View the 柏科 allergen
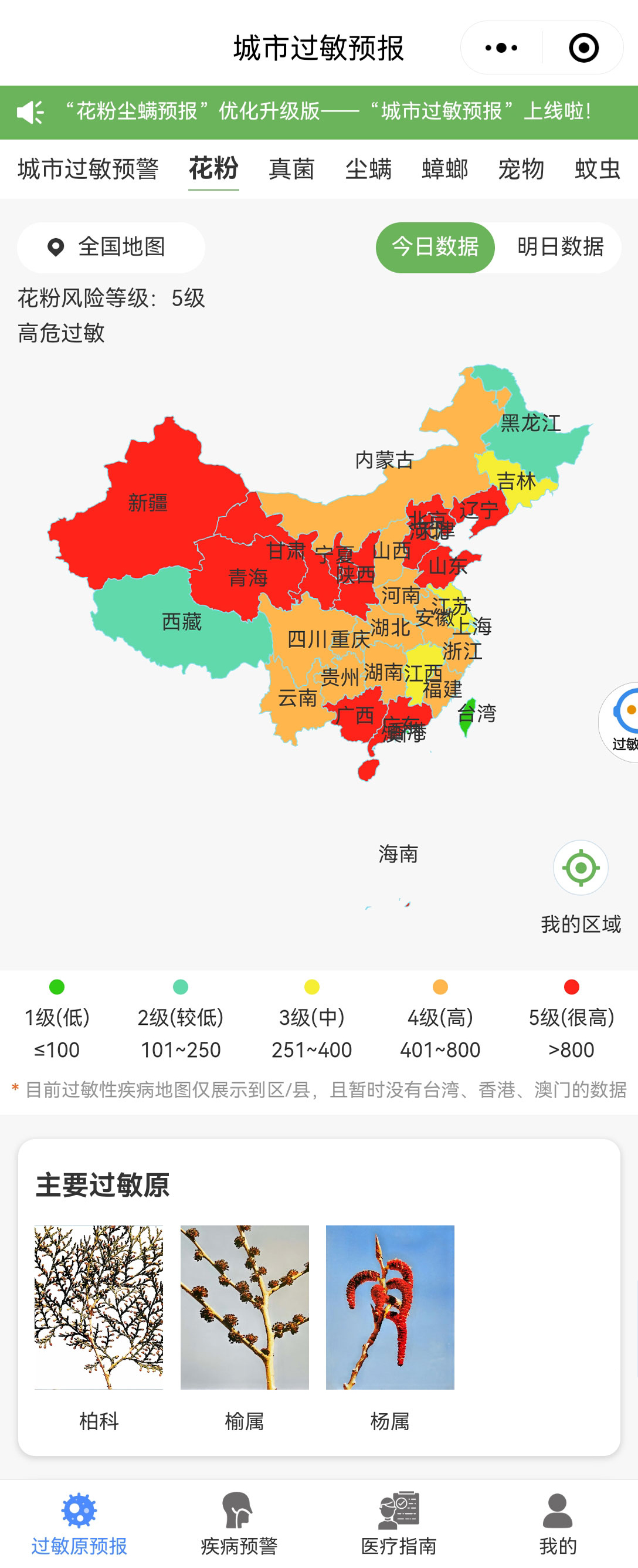Image resolution: width=638 pixels, height=1568 pixels. coord(99,1307)
